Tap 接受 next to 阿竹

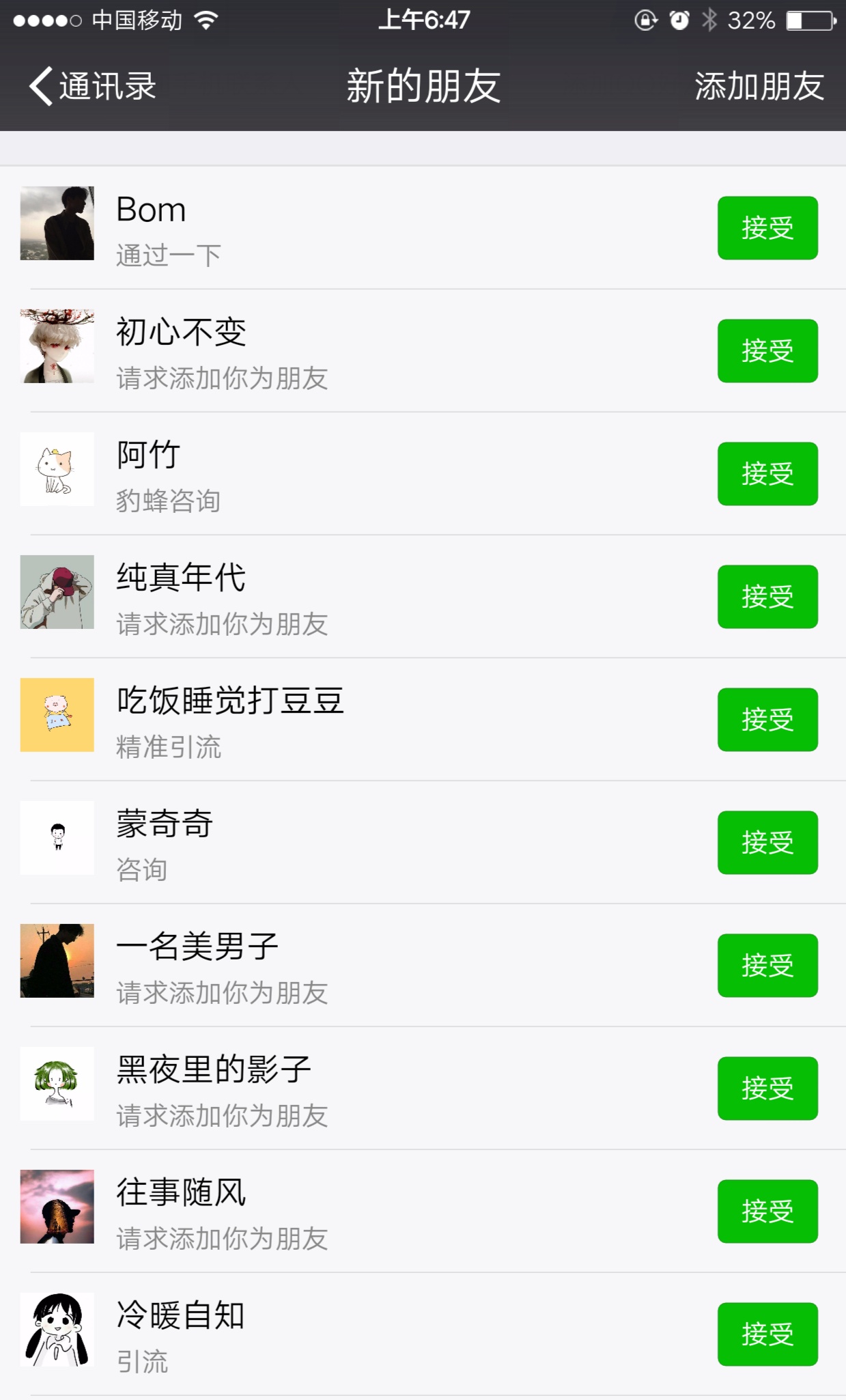coord(767,474)
